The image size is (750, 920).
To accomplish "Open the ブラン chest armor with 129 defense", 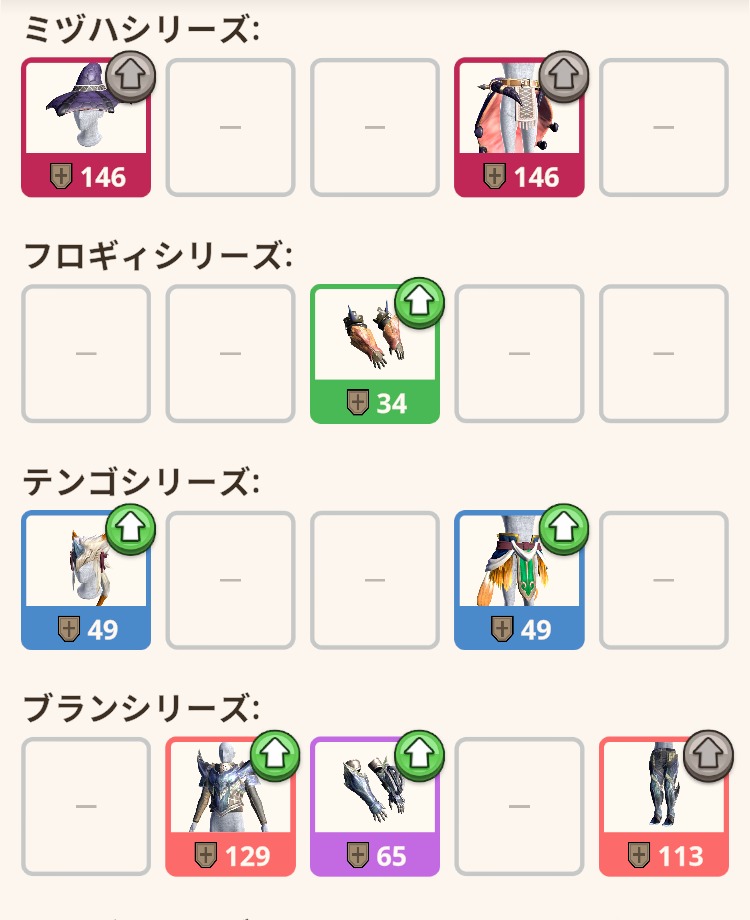I will (230, 807).
